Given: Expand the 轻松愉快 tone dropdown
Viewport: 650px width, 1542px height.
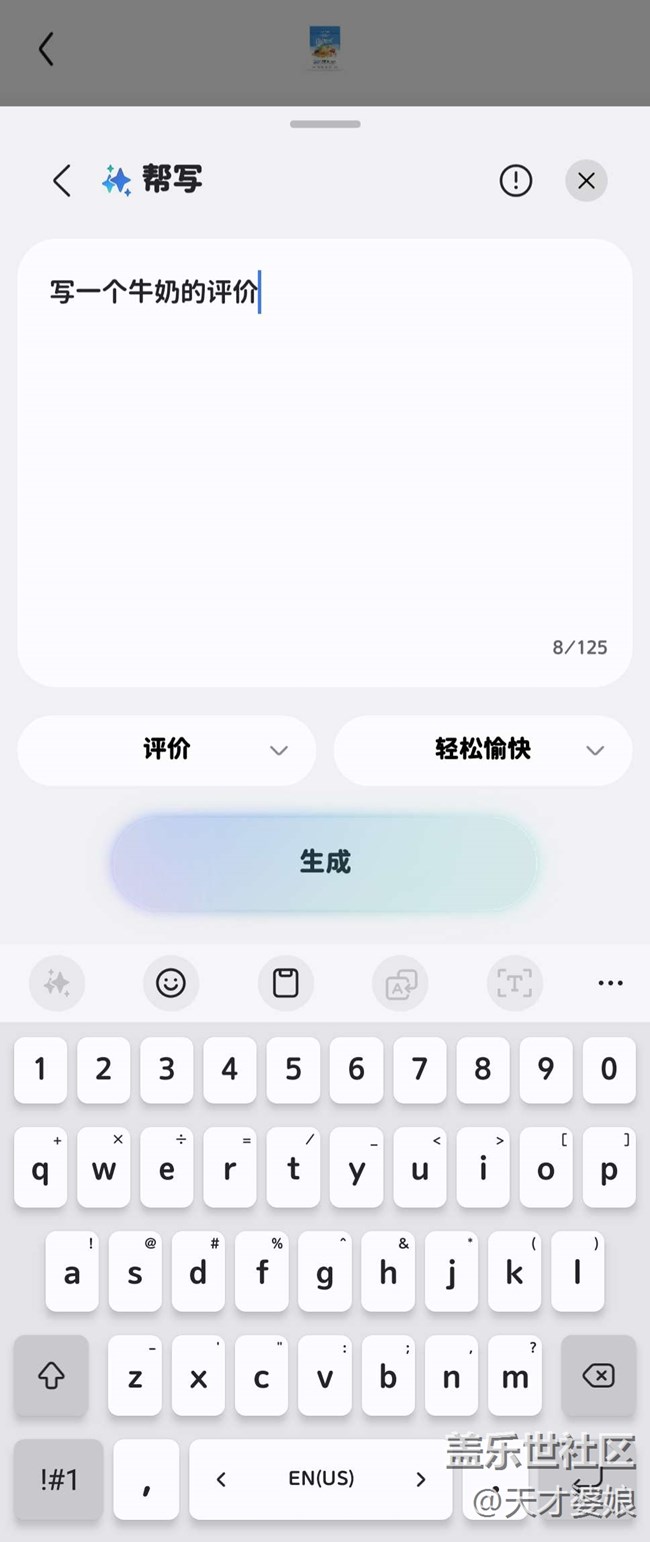Looking at the screenshot, I should [x=483, y=750].
